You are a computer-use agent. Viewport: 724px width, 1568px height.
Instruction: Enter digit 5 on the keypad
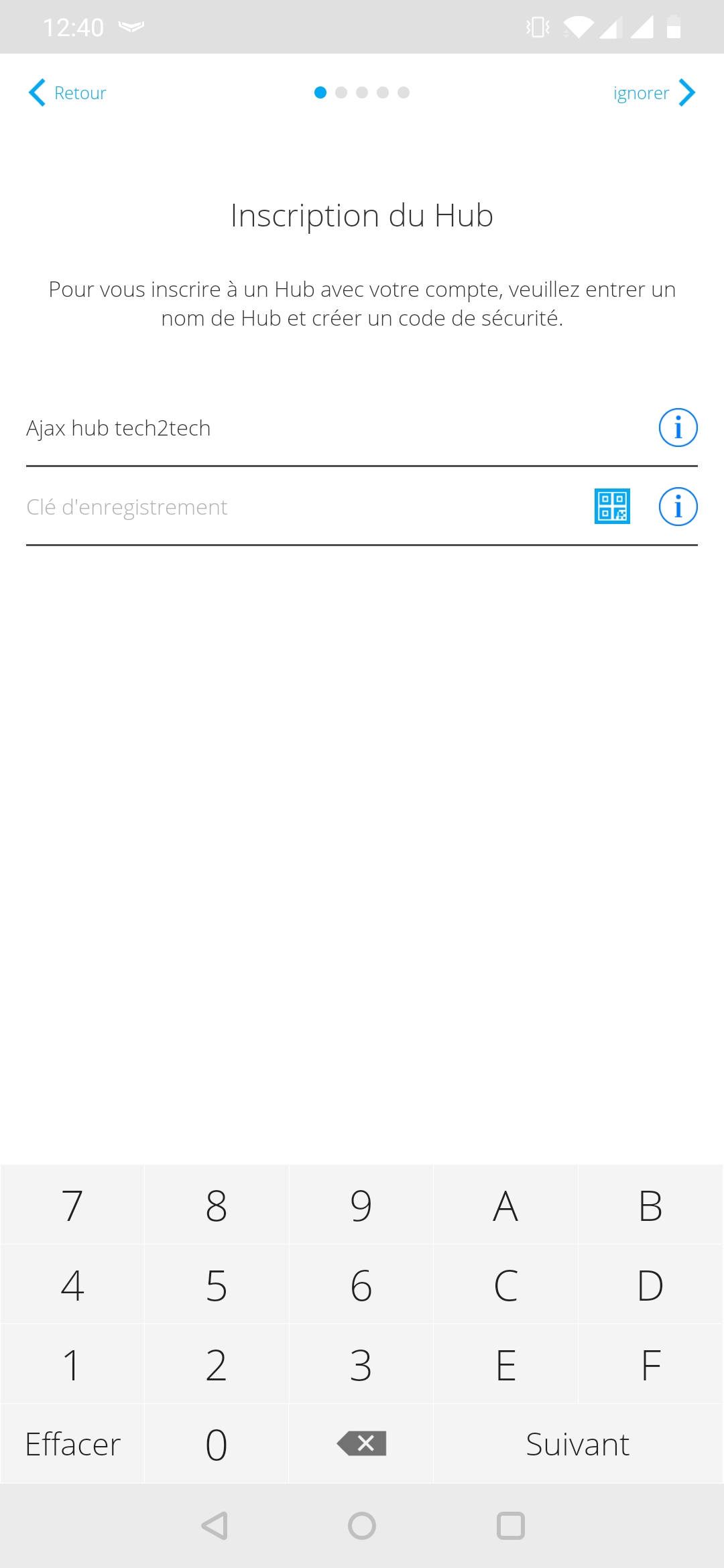(217, 1285)
